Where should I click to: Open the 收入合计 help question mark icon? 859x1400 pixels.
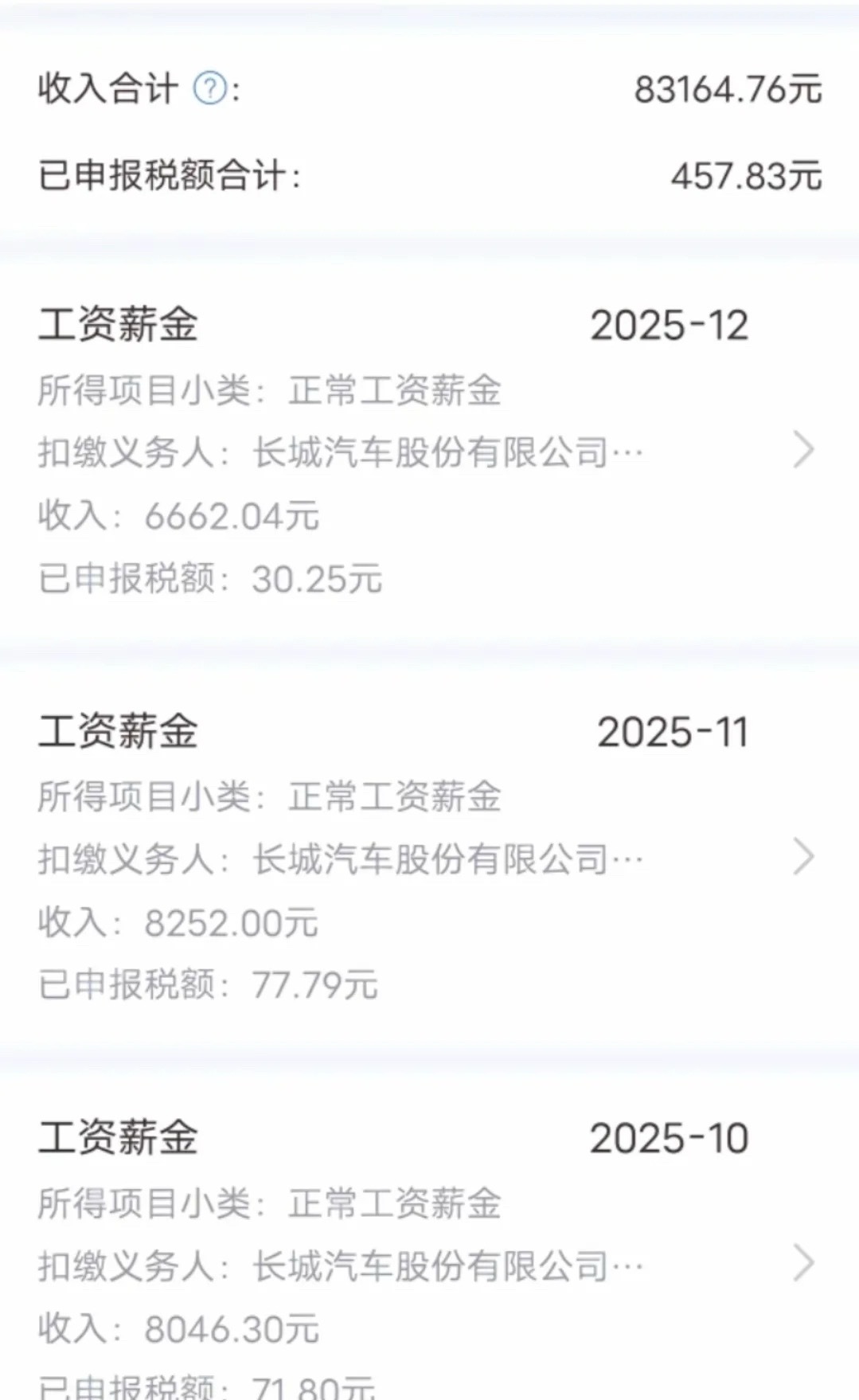pos(209,88)
